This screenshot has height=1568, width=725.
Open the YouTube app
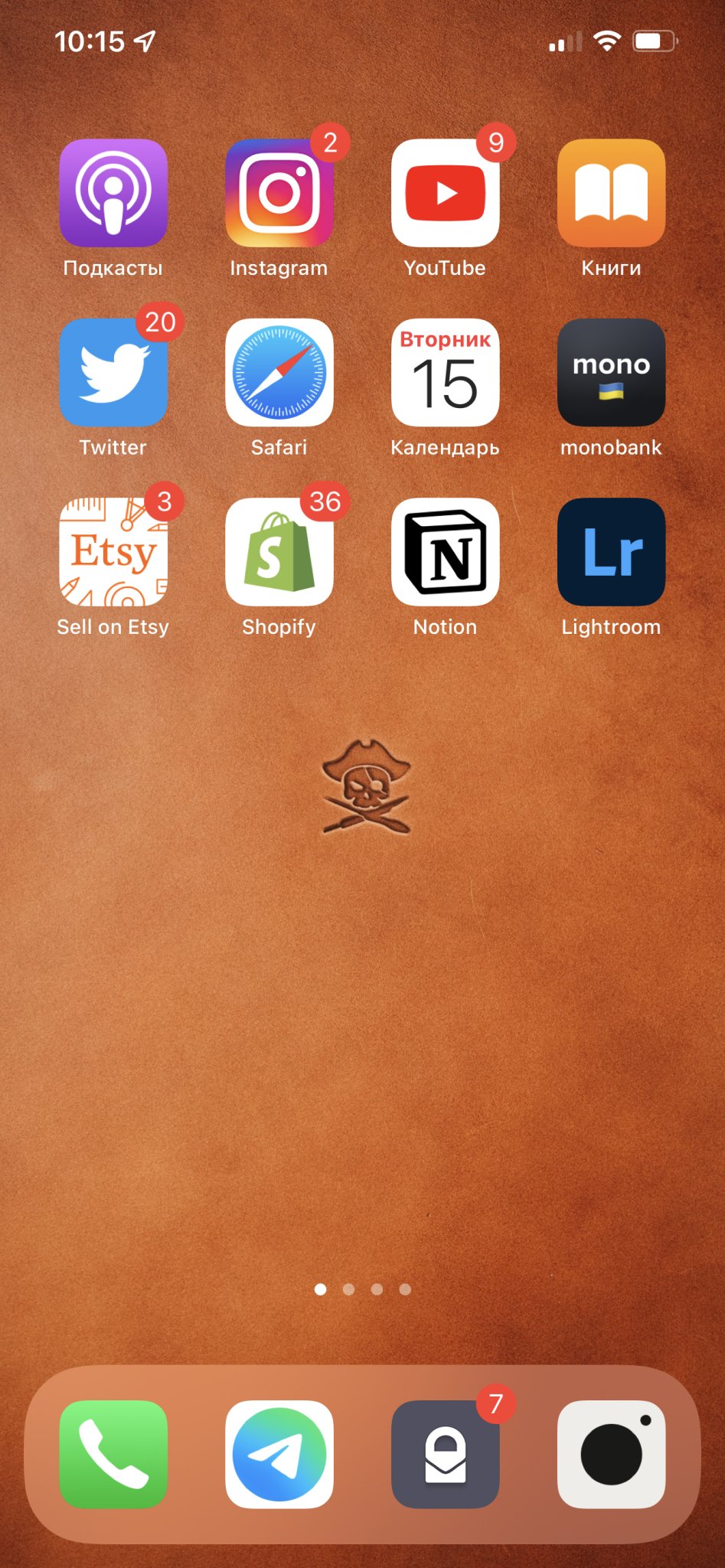445,193
